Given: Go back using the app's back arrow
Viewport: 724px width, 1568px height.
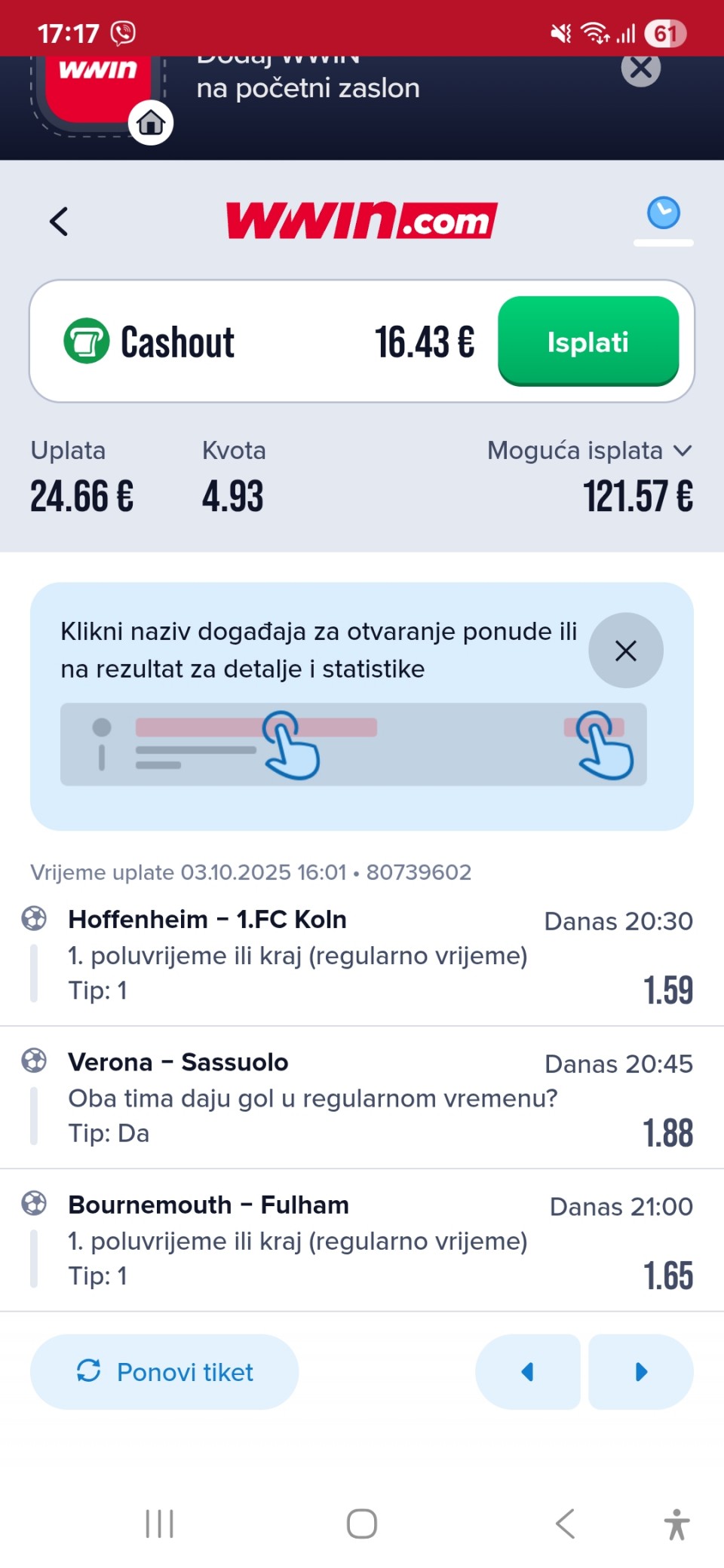Looking at the screenshot, I should click(x=59, y=222).
